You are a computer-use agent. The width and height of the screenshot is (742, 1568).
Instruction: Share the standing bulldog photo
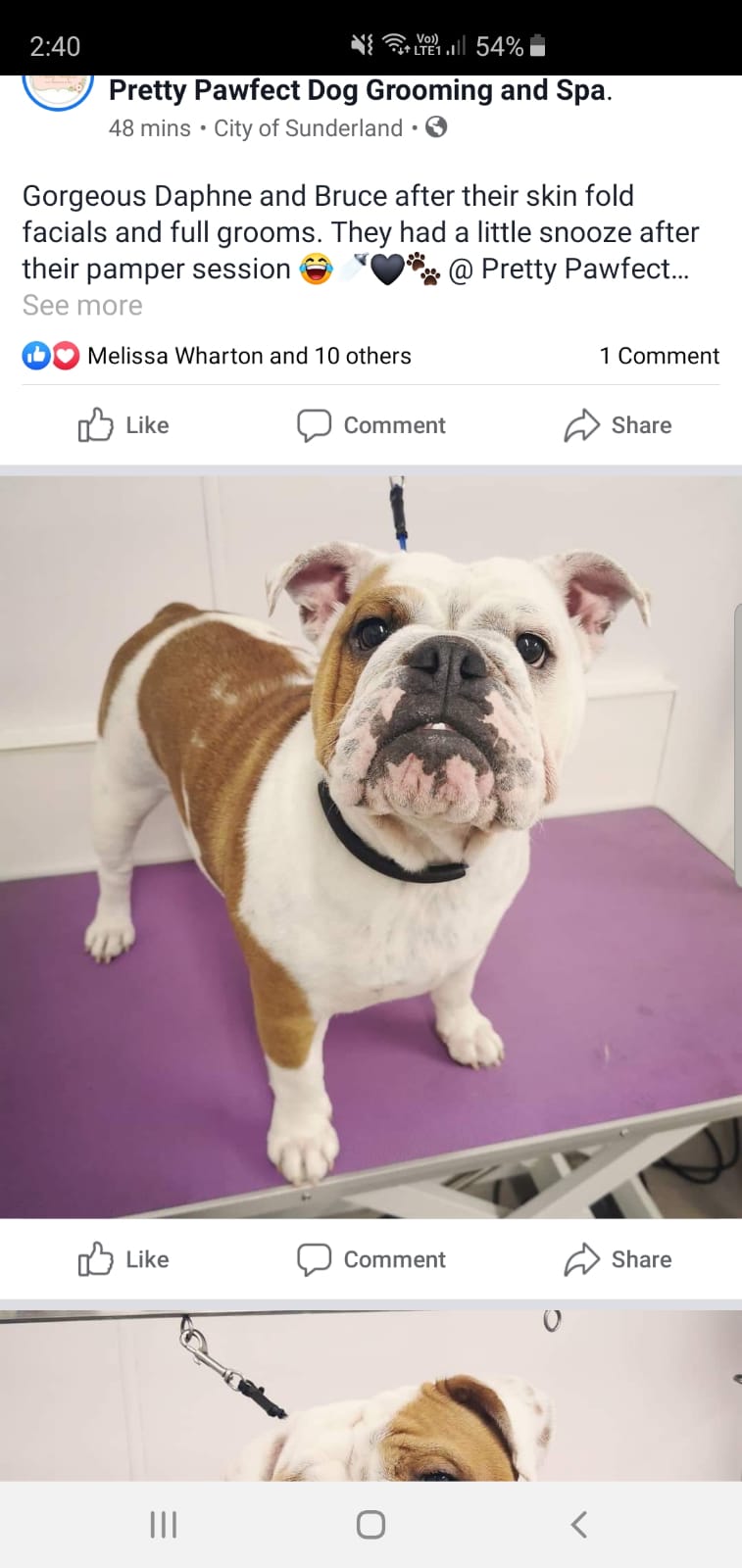click(x=618, y=1259)
